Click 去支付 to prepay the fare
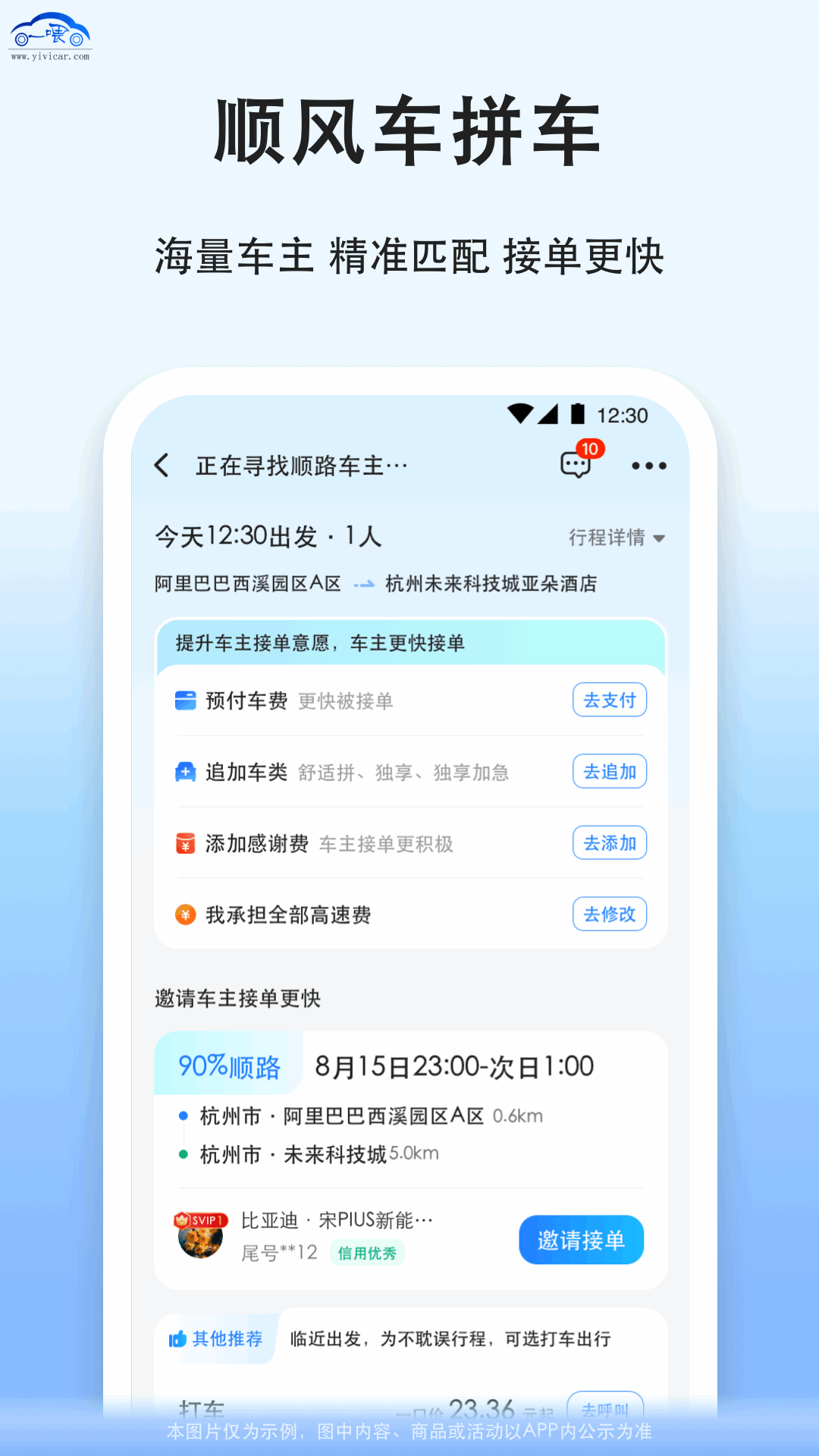 click(609, 700)
